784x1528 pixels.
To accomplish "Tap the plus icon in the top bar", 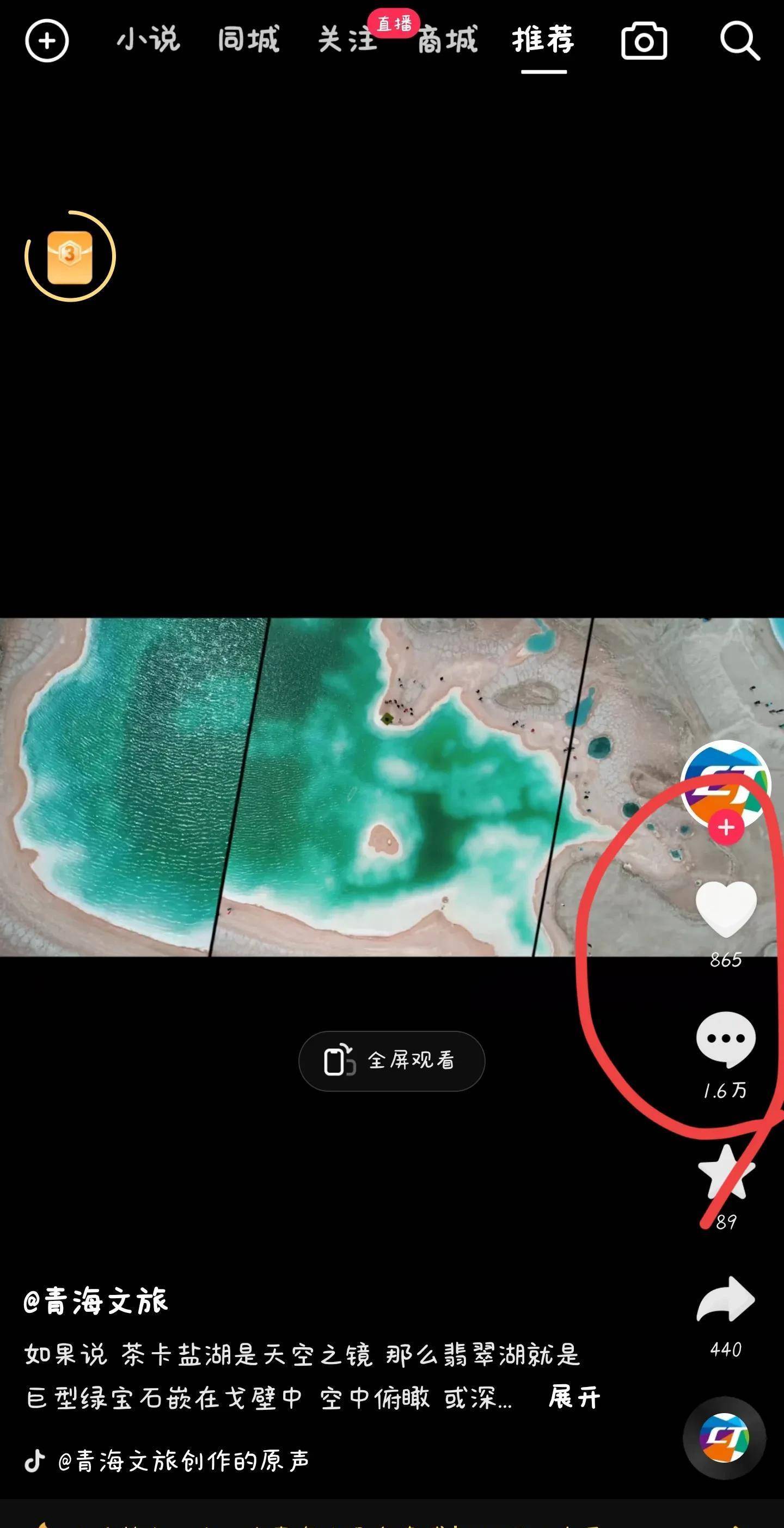I will [47, 41].
